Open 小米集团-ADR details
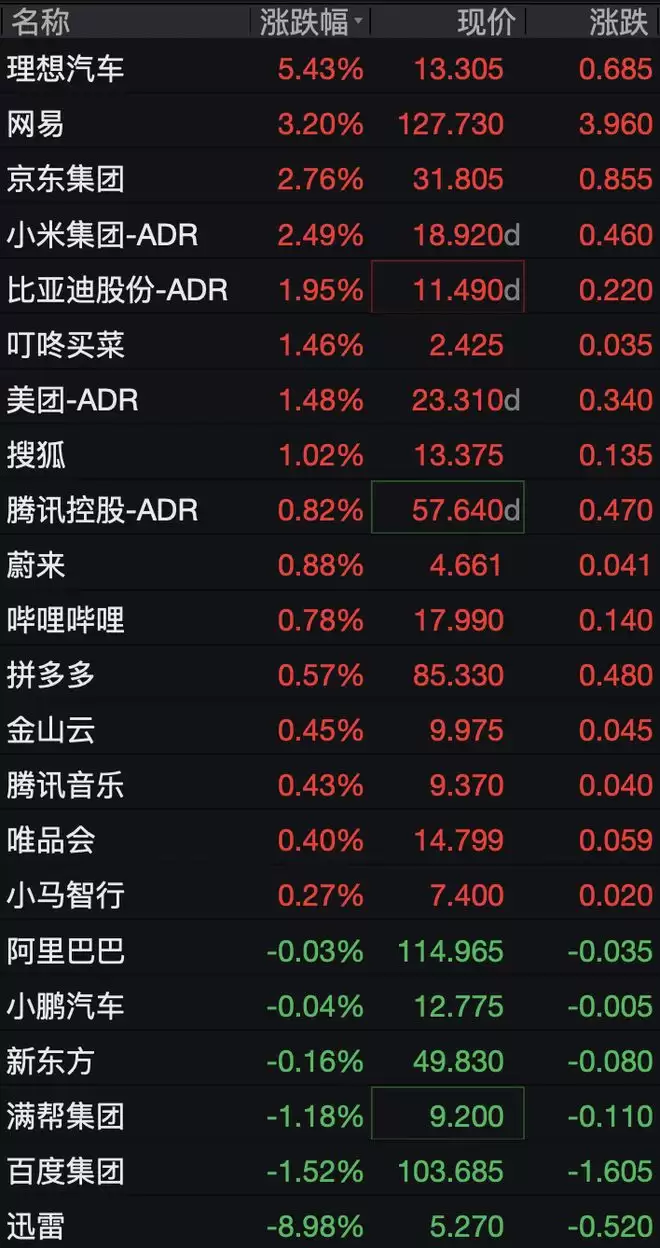Viewport: 660px width, 1248px height. pyautogui.click(x=330, y=234)
